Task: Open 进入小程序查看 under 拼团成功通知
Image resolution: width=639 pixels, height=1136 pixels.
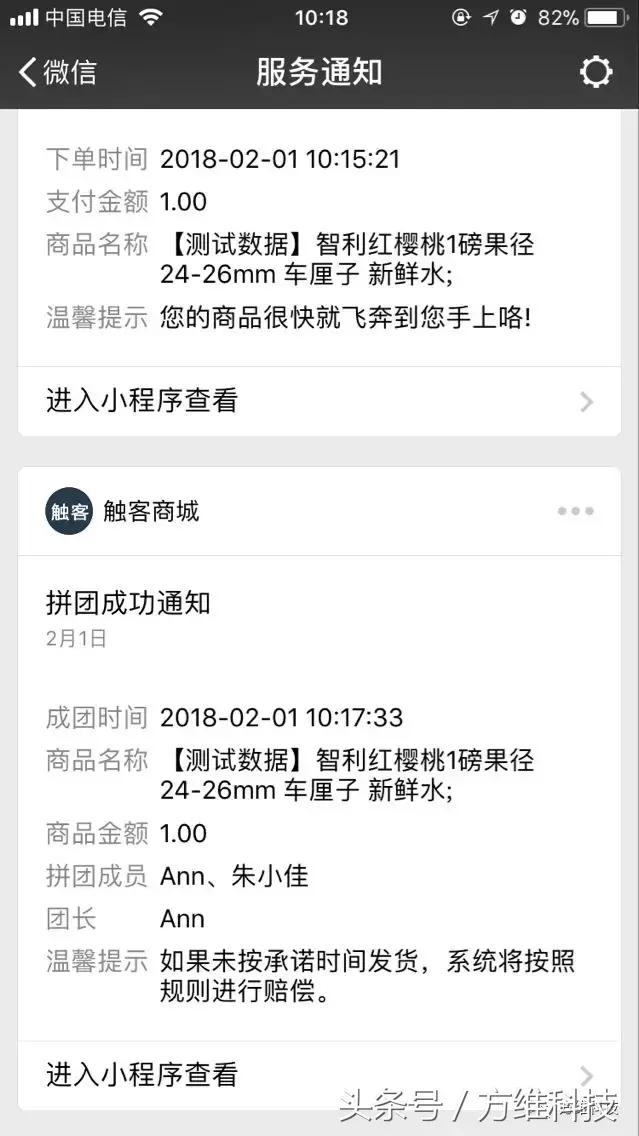Action: click(x=319, y=1075)
